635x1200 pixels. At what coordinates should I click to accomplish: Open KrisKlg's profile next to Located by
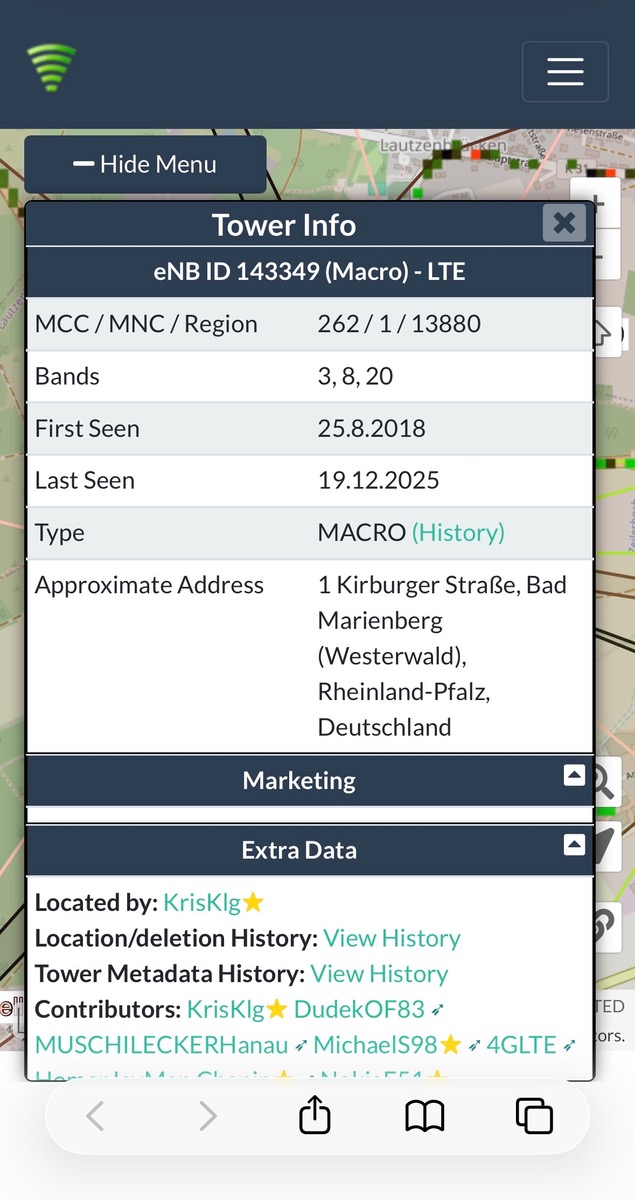(x=202, y=903)
